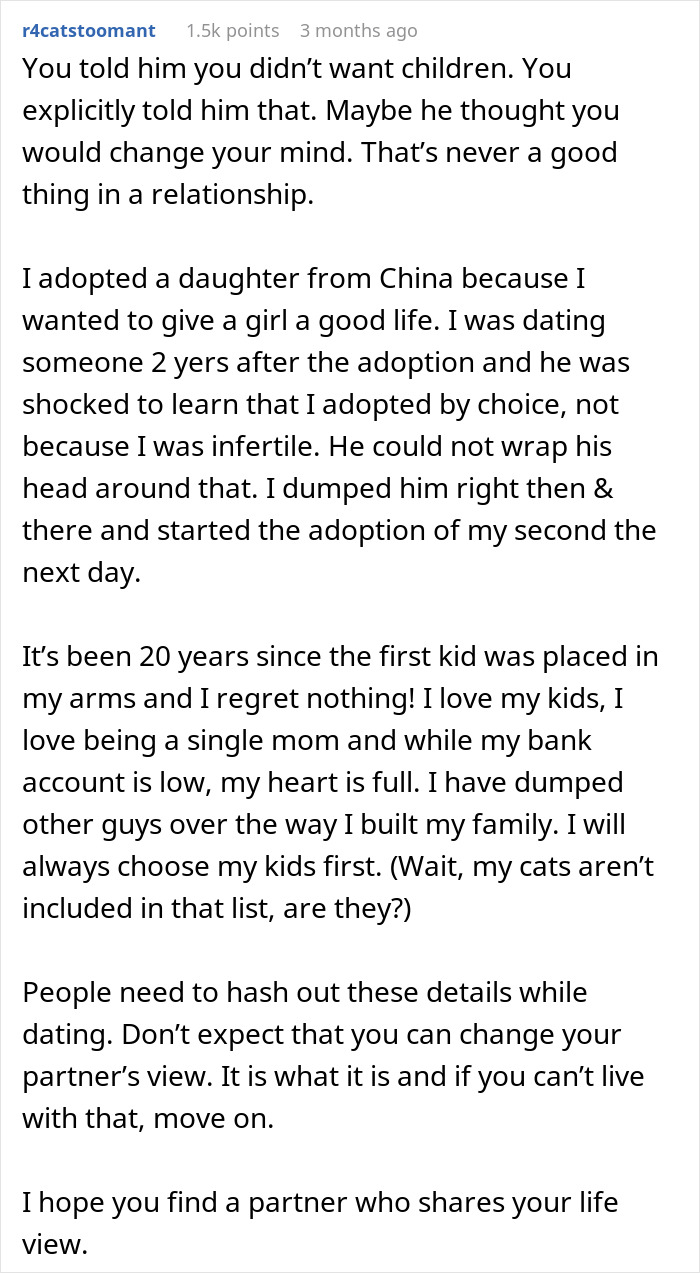
Task: Open r4catstoomant's user profile
Action: tap(88, 31)
